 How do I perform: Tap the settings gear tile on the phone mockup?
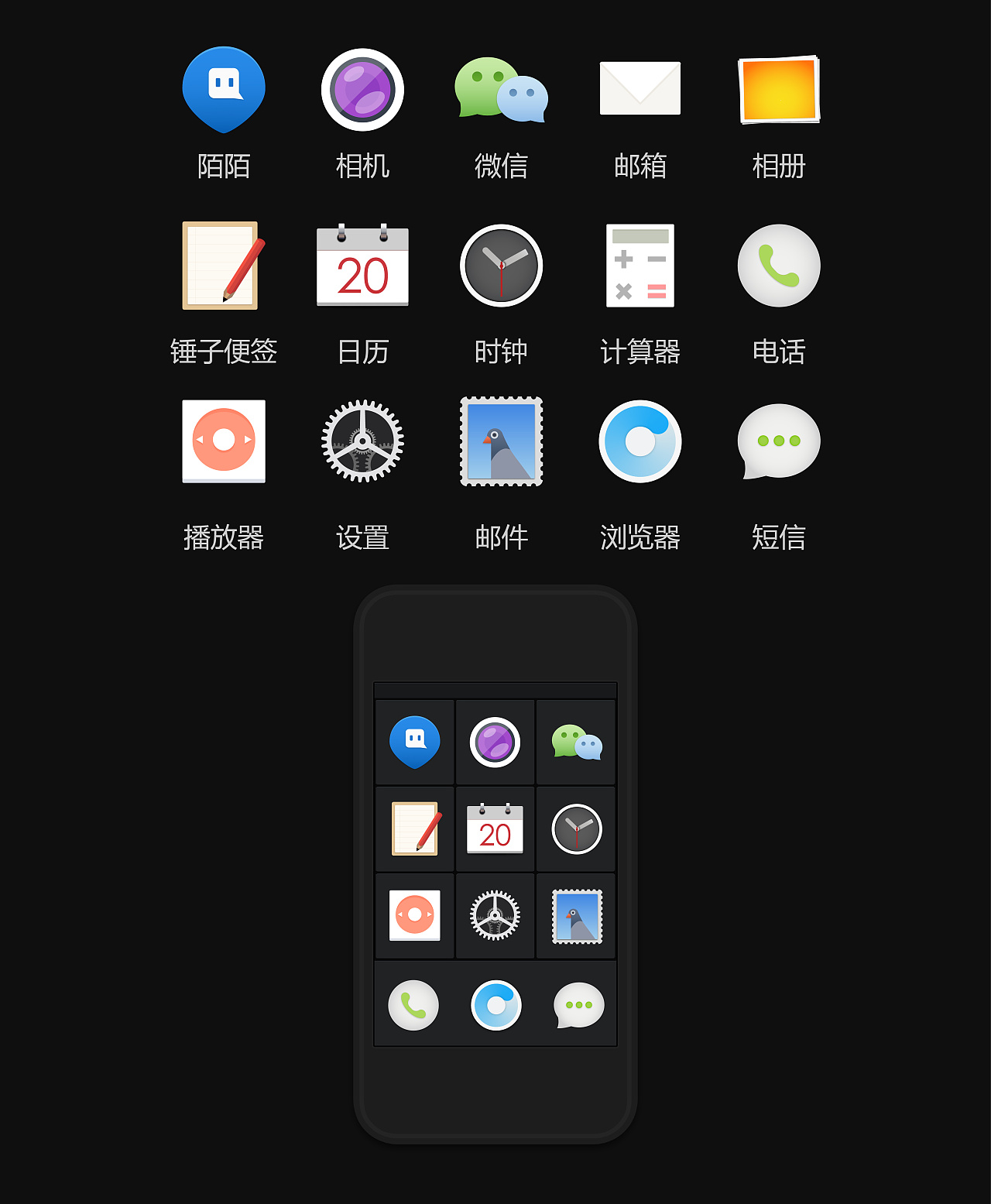(x=495, y=916)
